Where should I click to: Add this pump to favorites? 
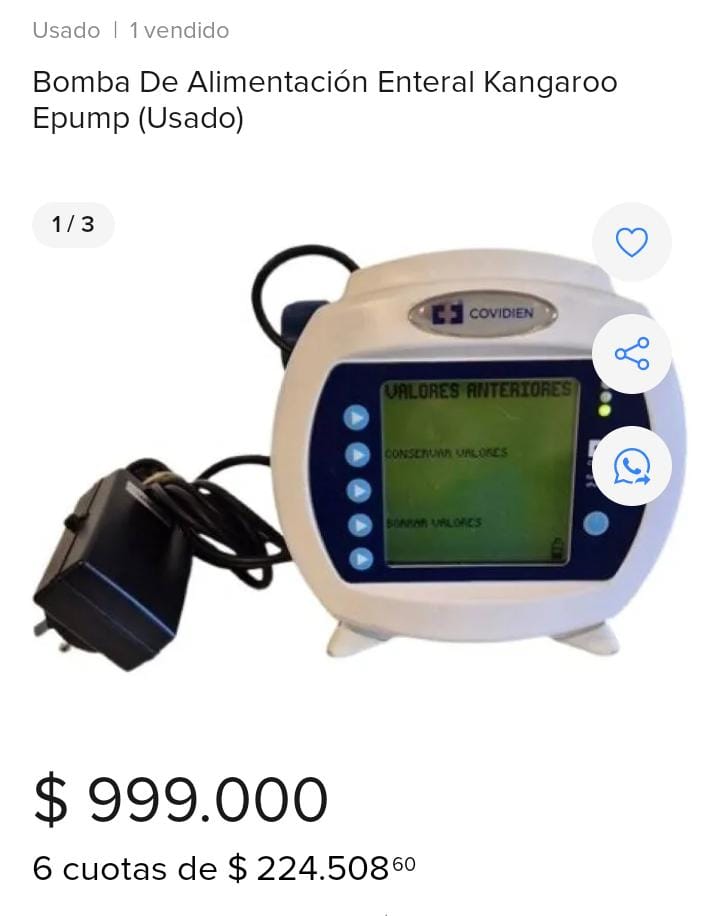[631, 243]
